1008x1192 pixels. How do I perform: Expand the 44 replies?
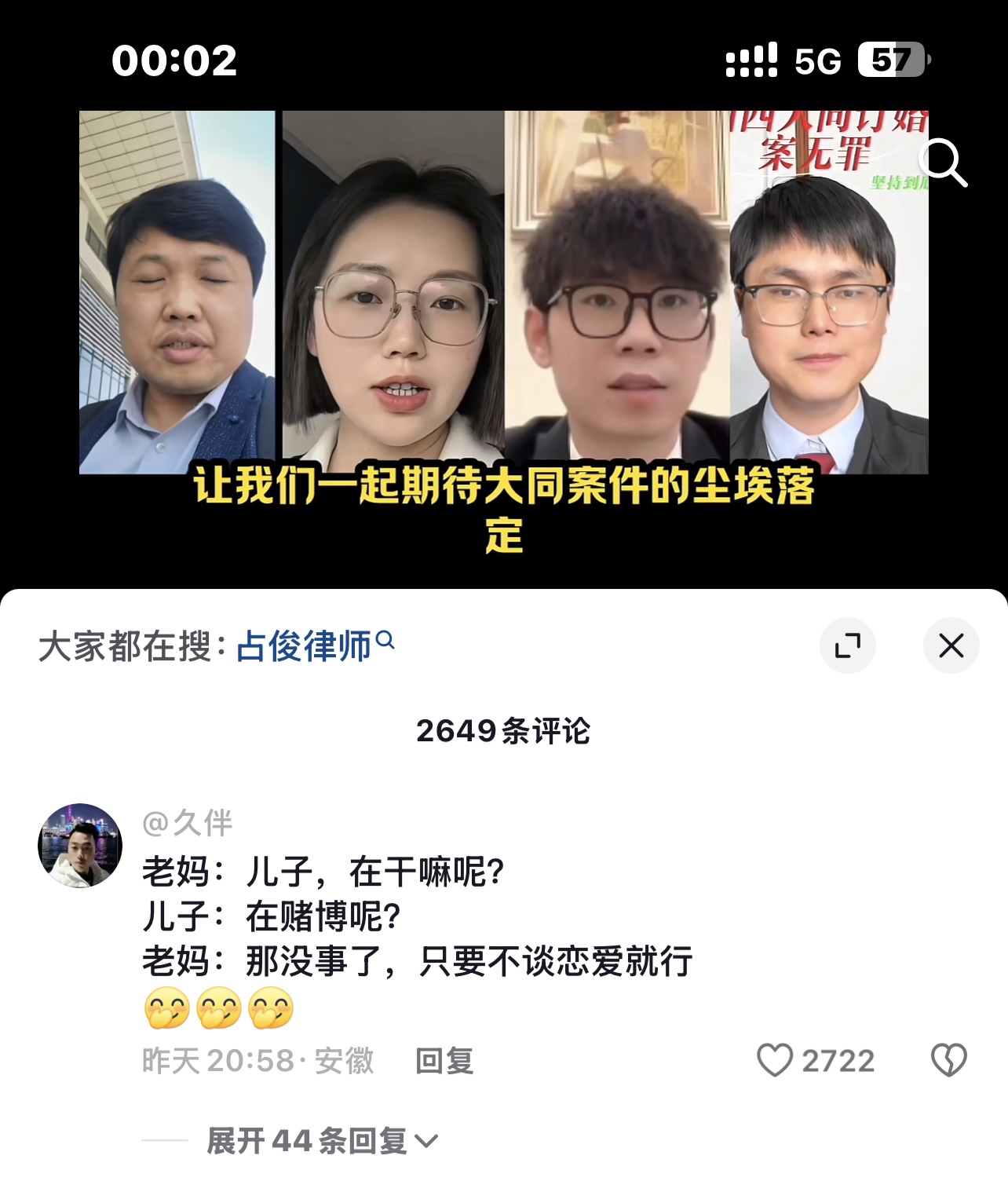coord(322,1141)
